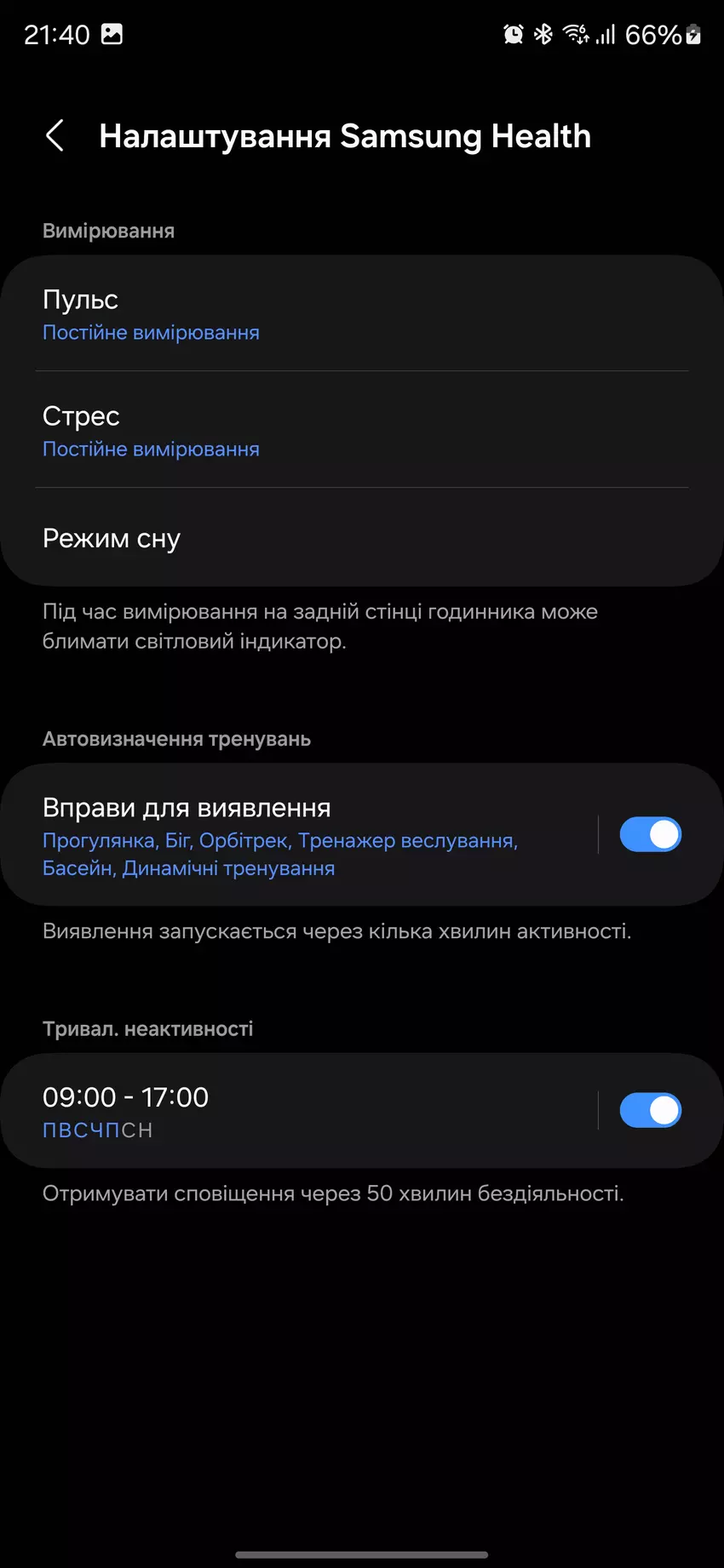Click Постійне вимірювання under Стрес
724x1568 pixels.
click(151, 449)
